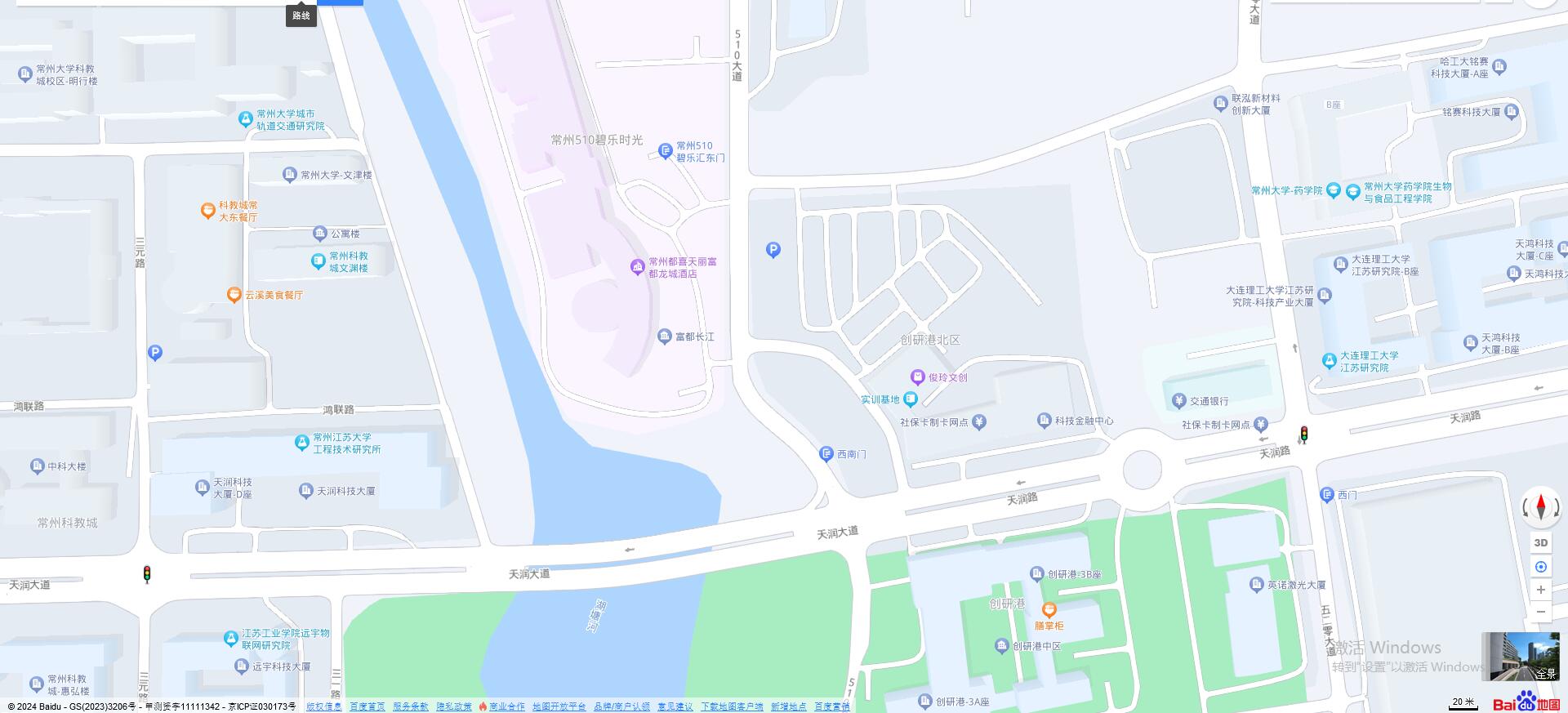Screen dimensions: 1568x713
Task: Open 下载地图客户端 link
Action: tap(732, 706)
